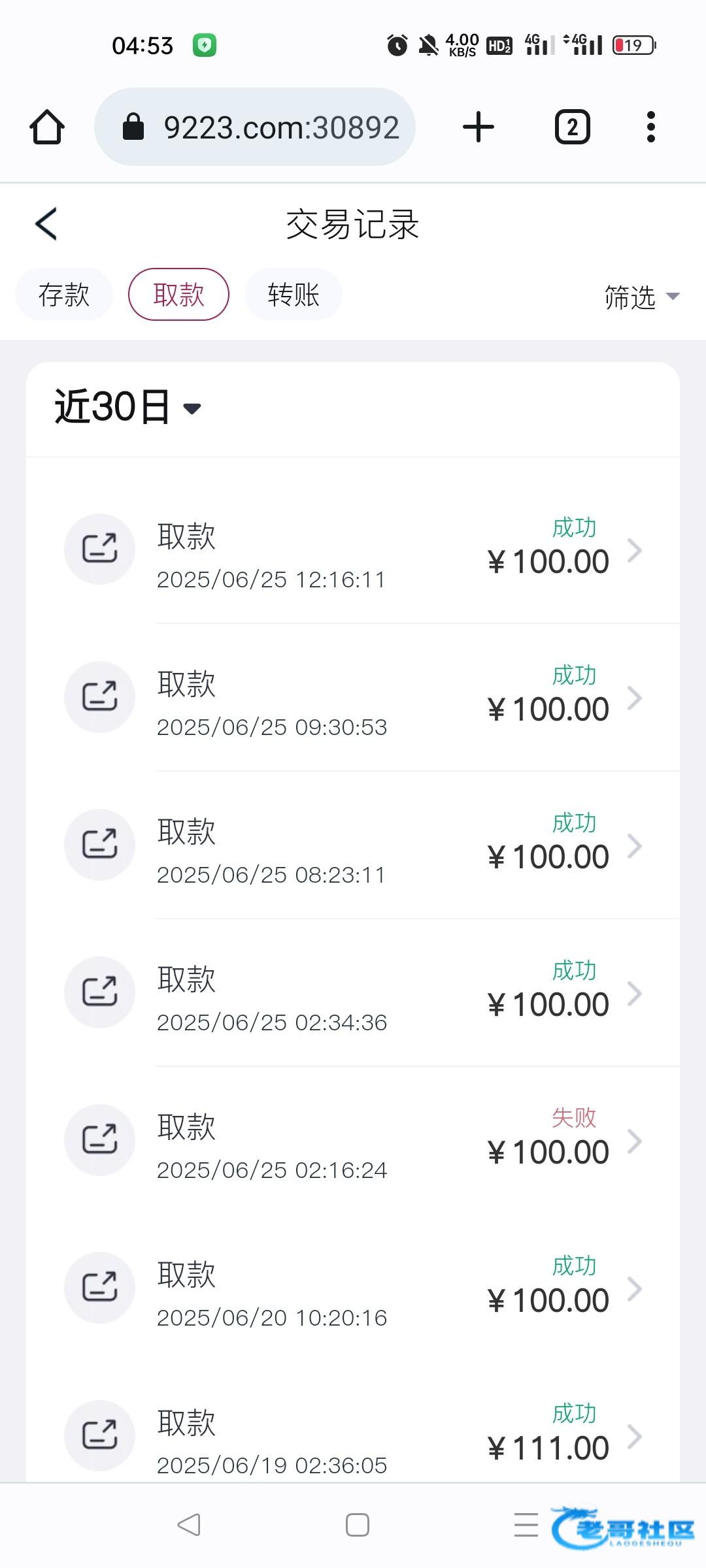Open the withdrawal made at 2025/06/25 08:23:11
This screenshot has width=706, height=1568.
353,845
